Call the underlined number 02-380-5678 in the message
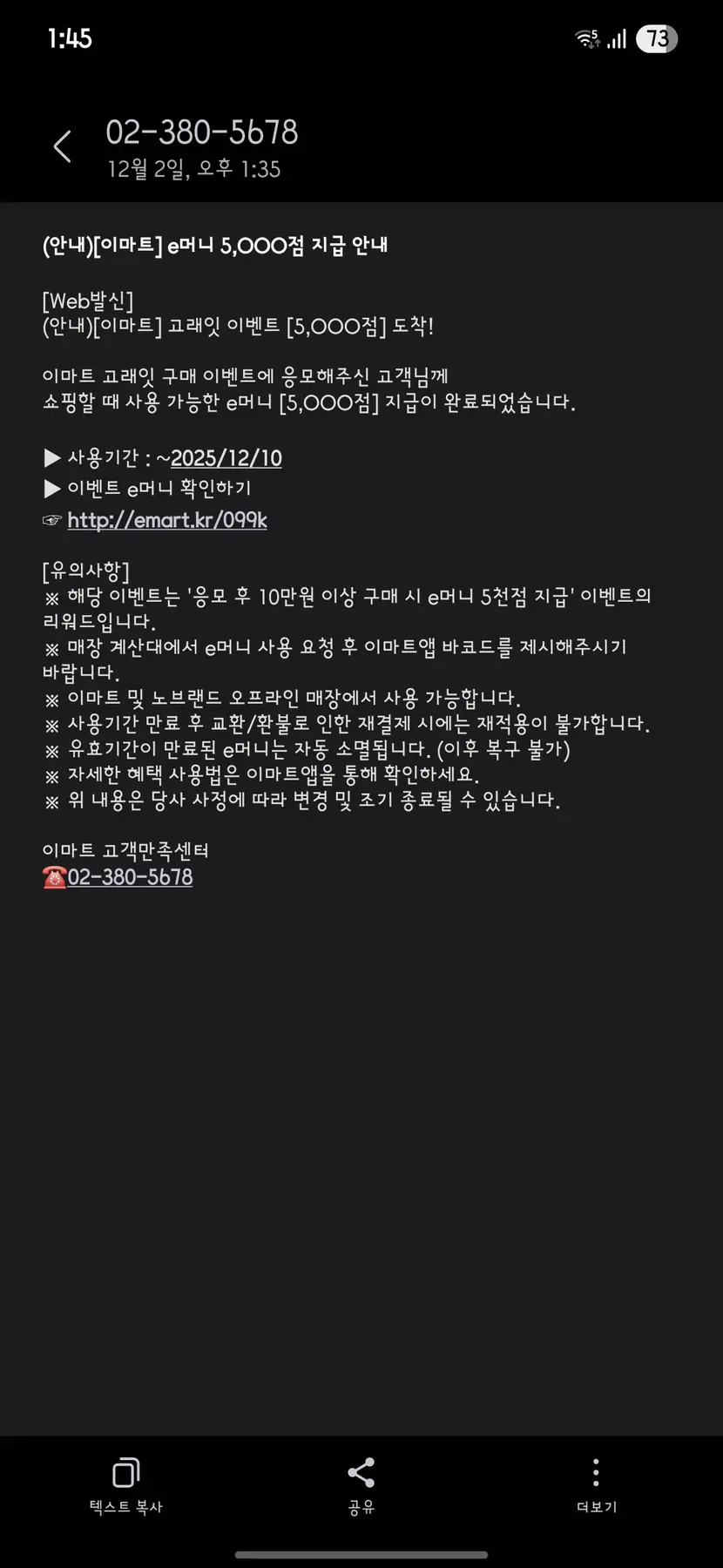The width and height of the screenshot is (723, 1568). click(130, 877)
